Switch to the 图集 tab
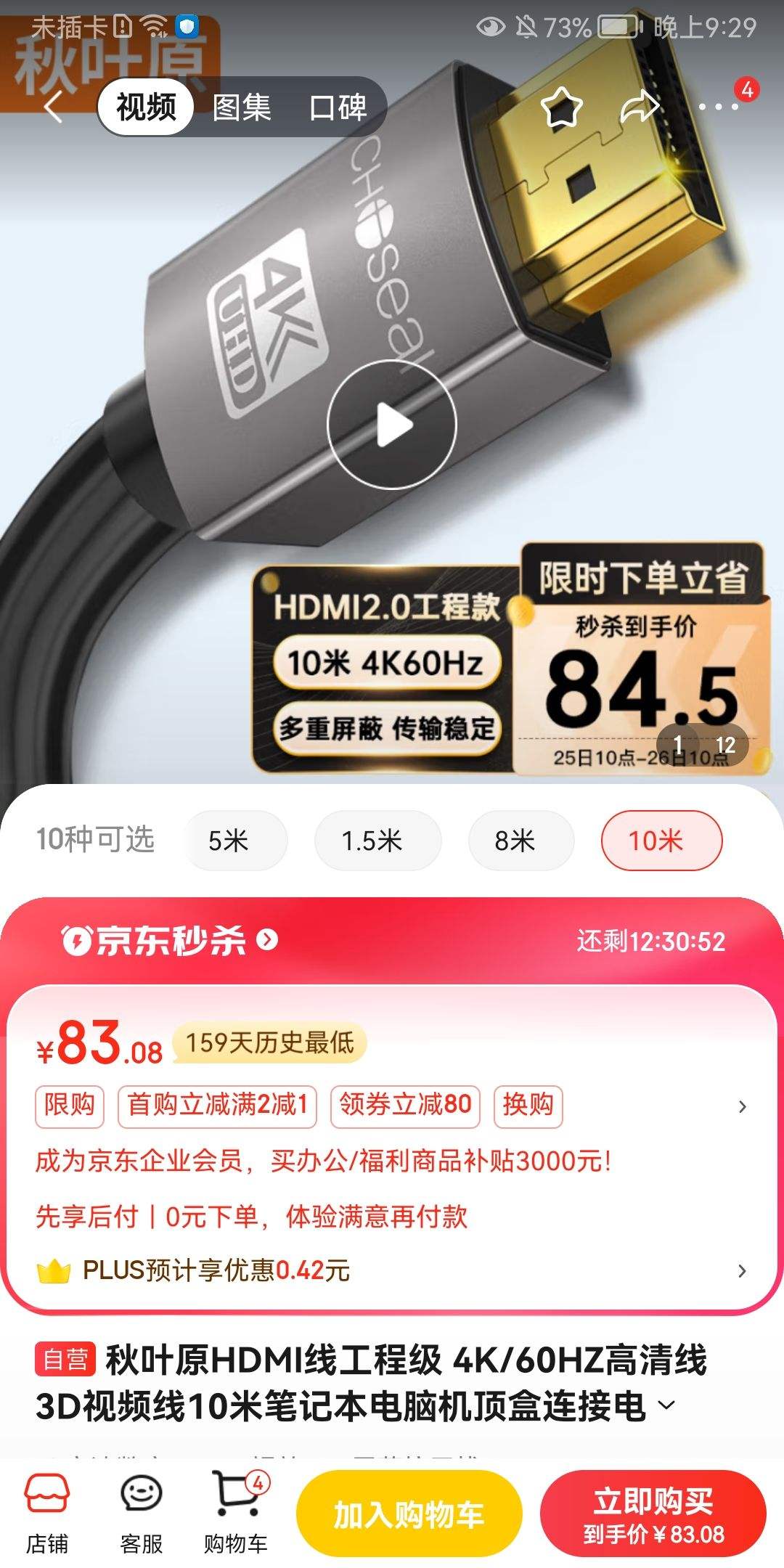 click(x=240, y=107)
